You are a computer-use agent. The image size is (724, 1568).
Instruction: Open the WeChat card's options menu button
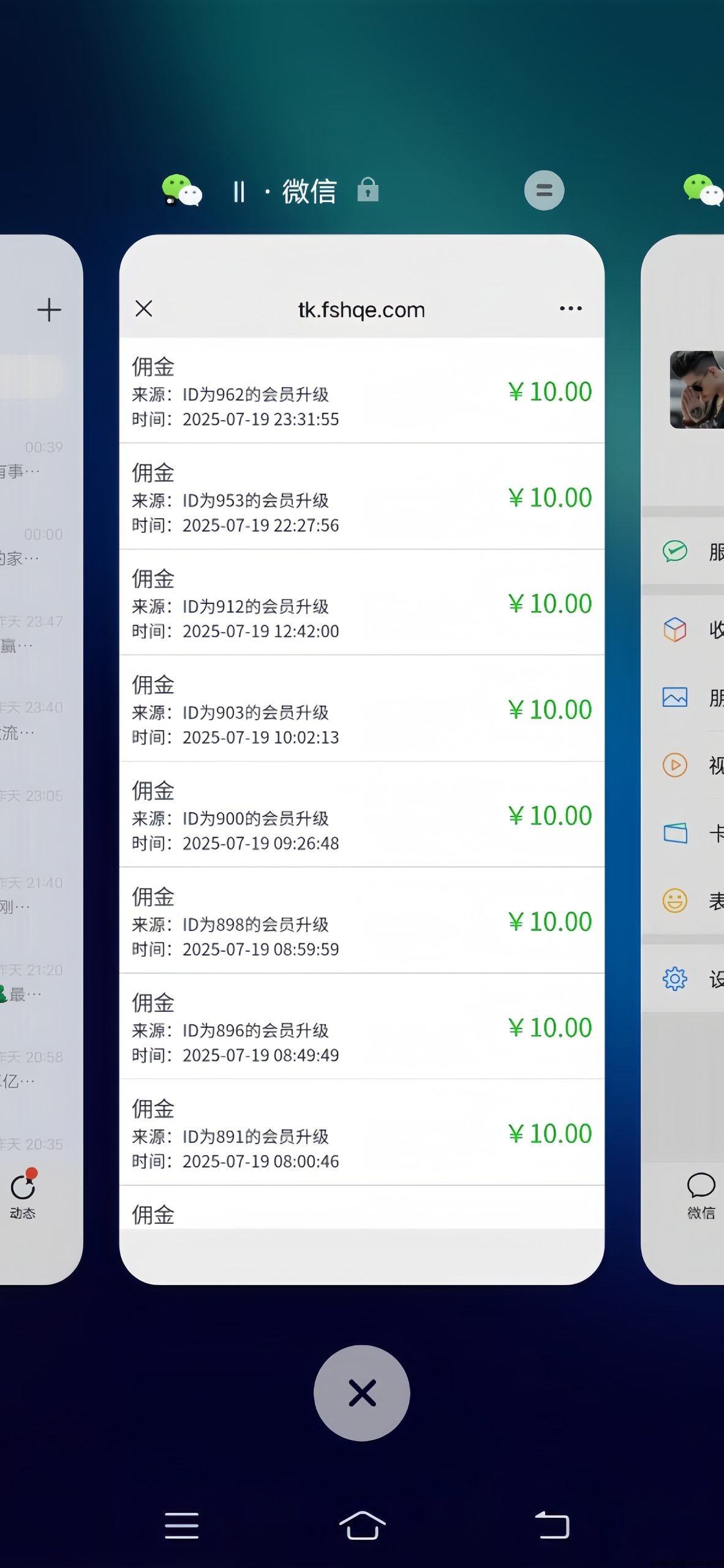pyautogui.click(x=544, y=190)
